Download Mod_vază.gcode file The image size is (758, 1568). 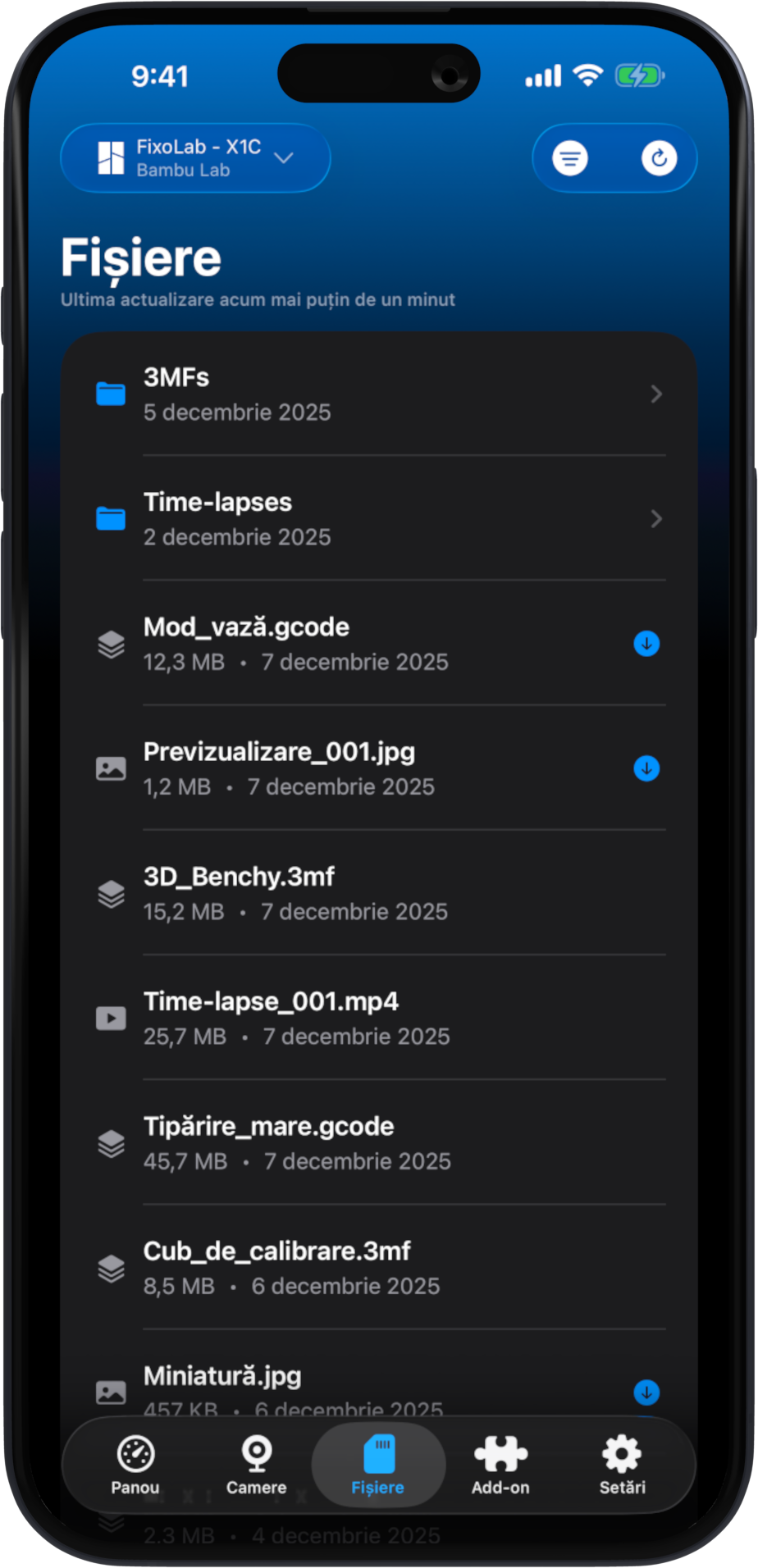pos(646,644)
